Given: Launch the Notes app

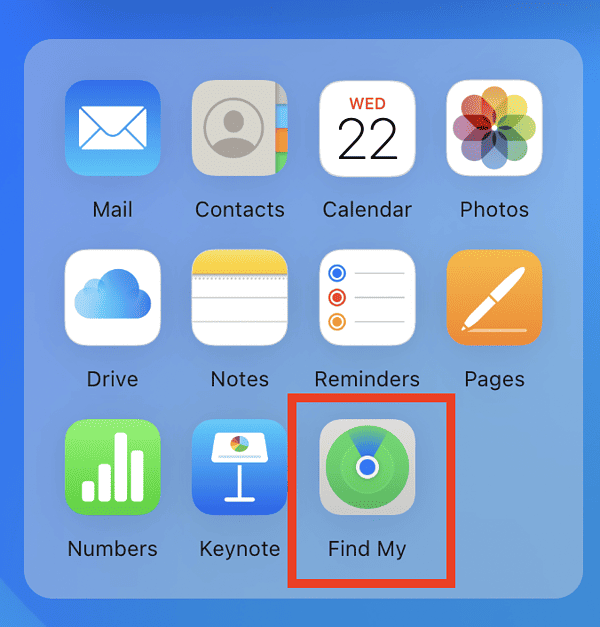Looking at the screenshot, I should click(239, 297).
